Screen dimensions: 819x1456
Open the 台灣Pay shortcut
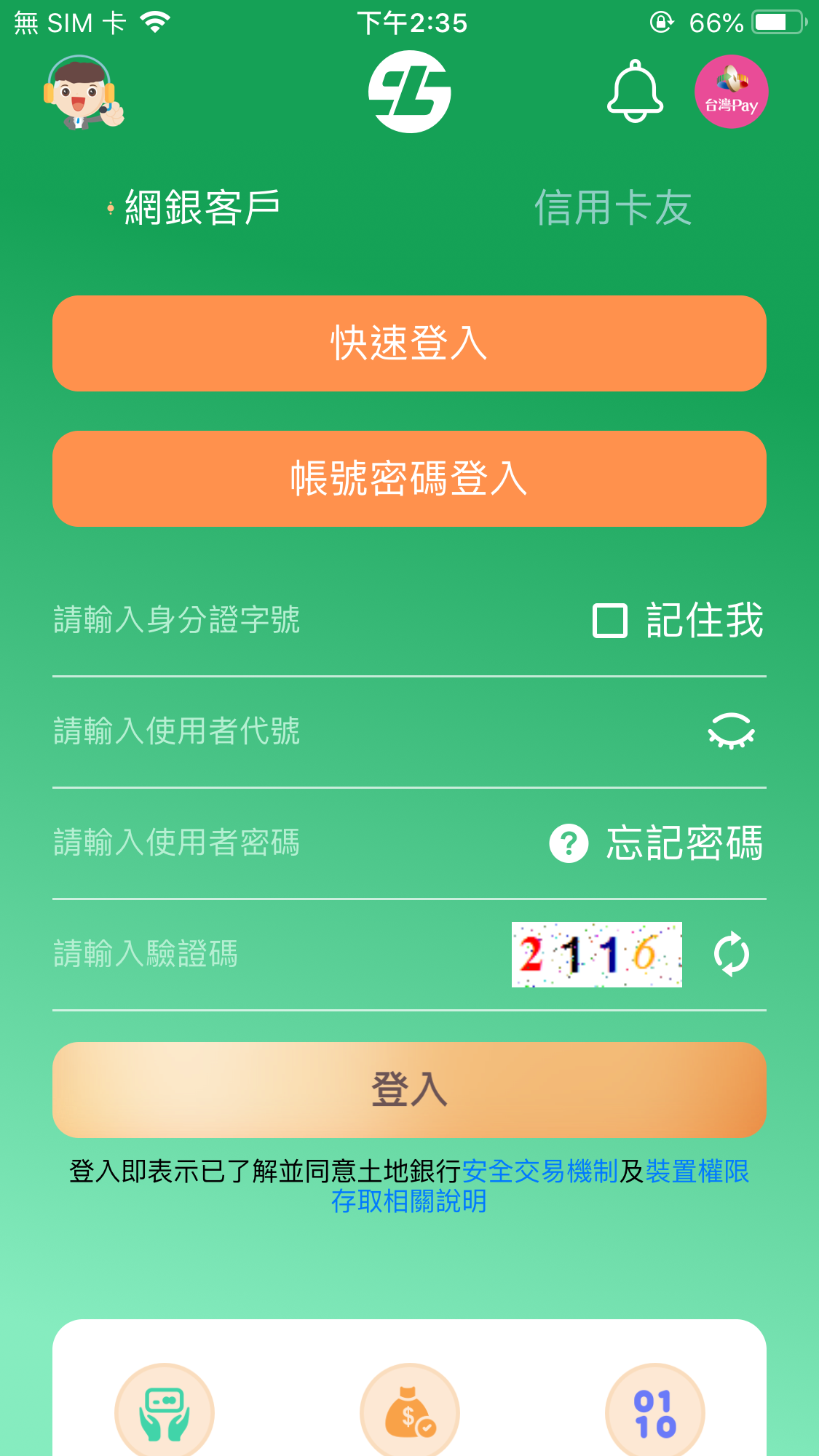(731, 92)
